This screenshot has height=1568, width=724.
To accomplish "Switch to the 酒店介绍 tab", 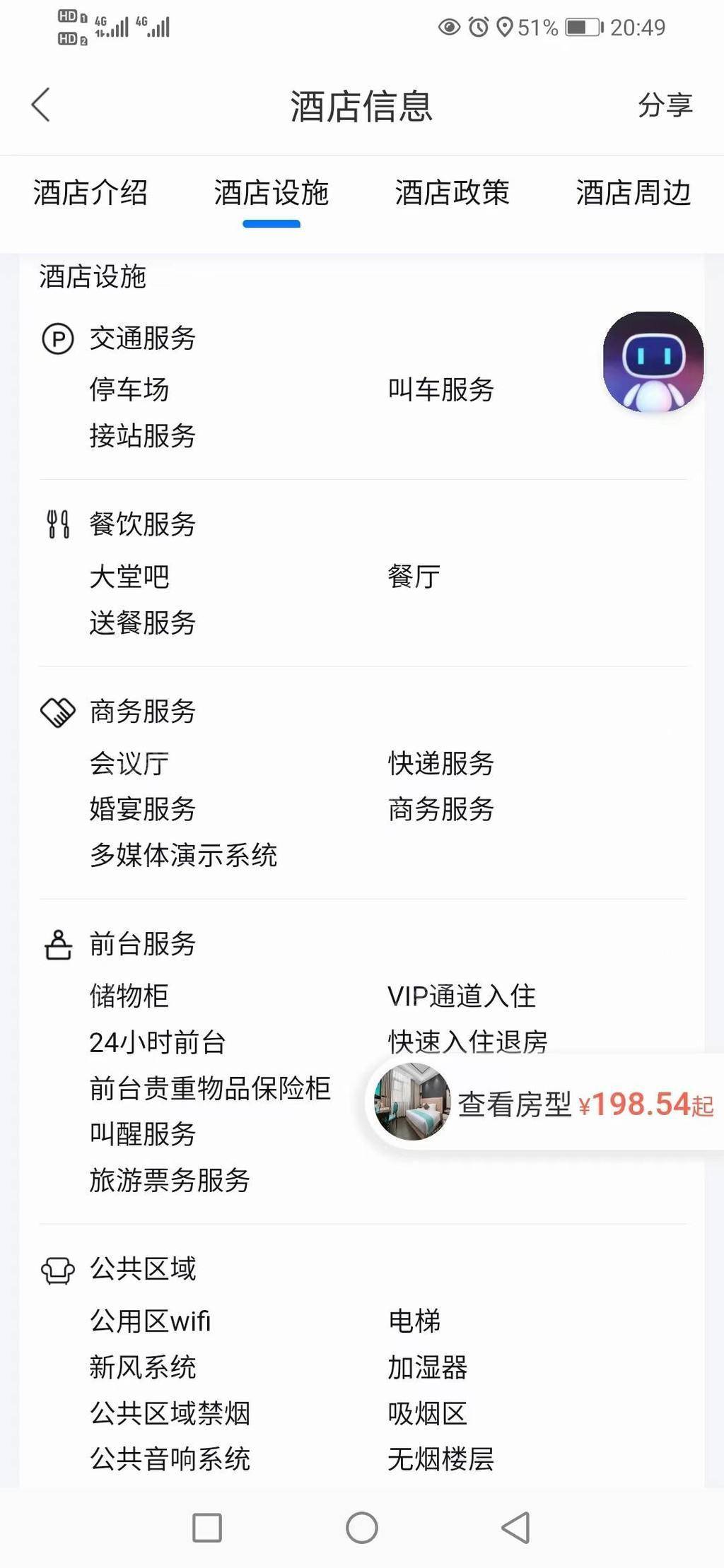I will [x=90, y=193].
